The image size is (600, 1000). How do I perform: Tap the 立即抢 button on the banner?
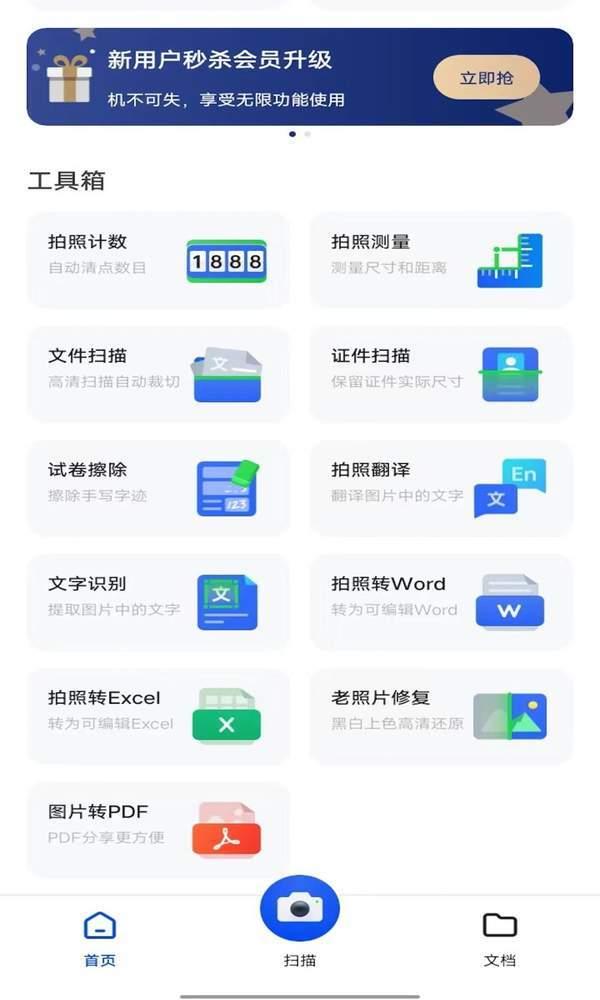click(486, 77)
